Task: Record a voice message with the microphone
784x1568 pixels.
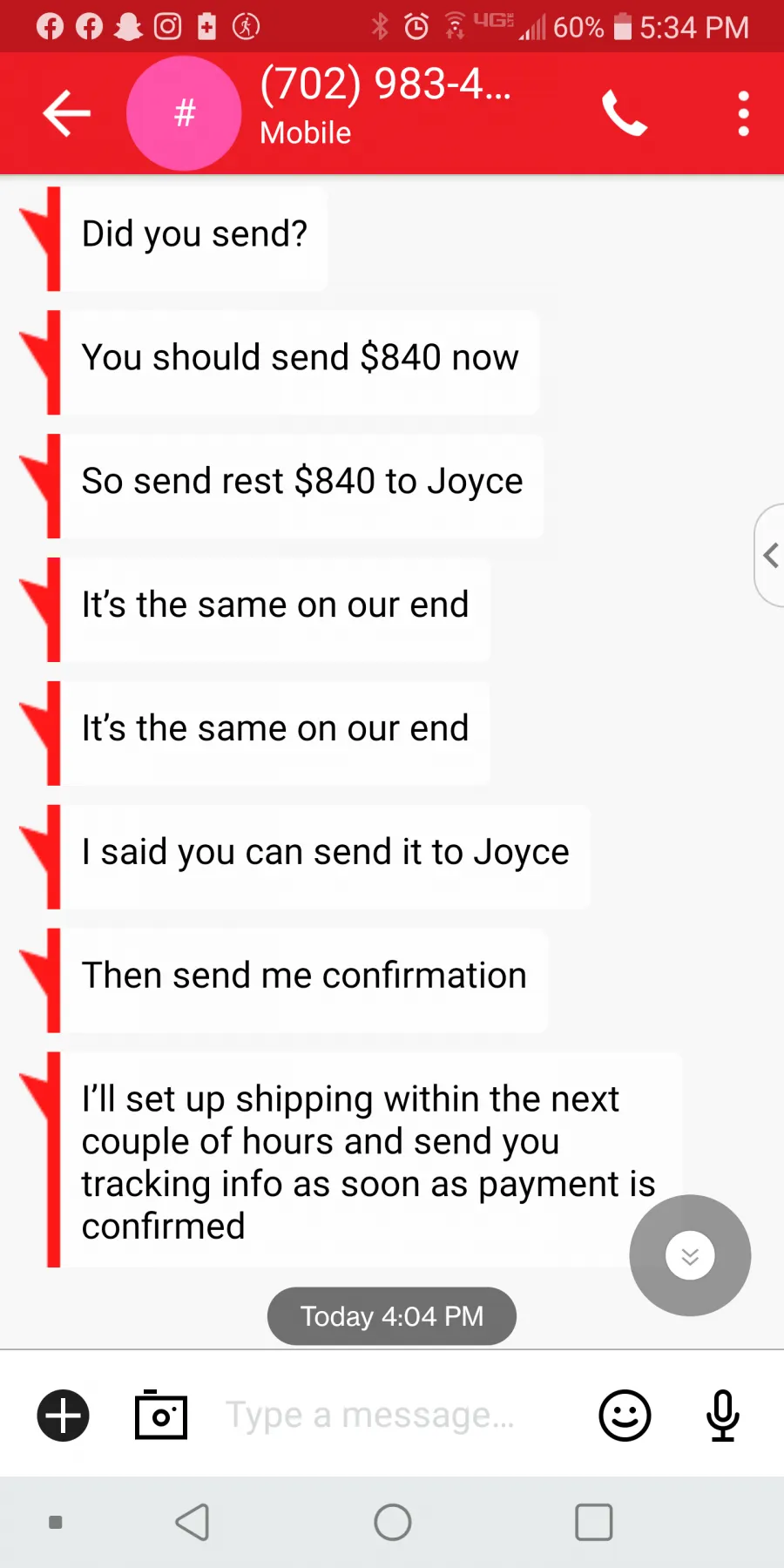Action: click(x=723, y=1416)
